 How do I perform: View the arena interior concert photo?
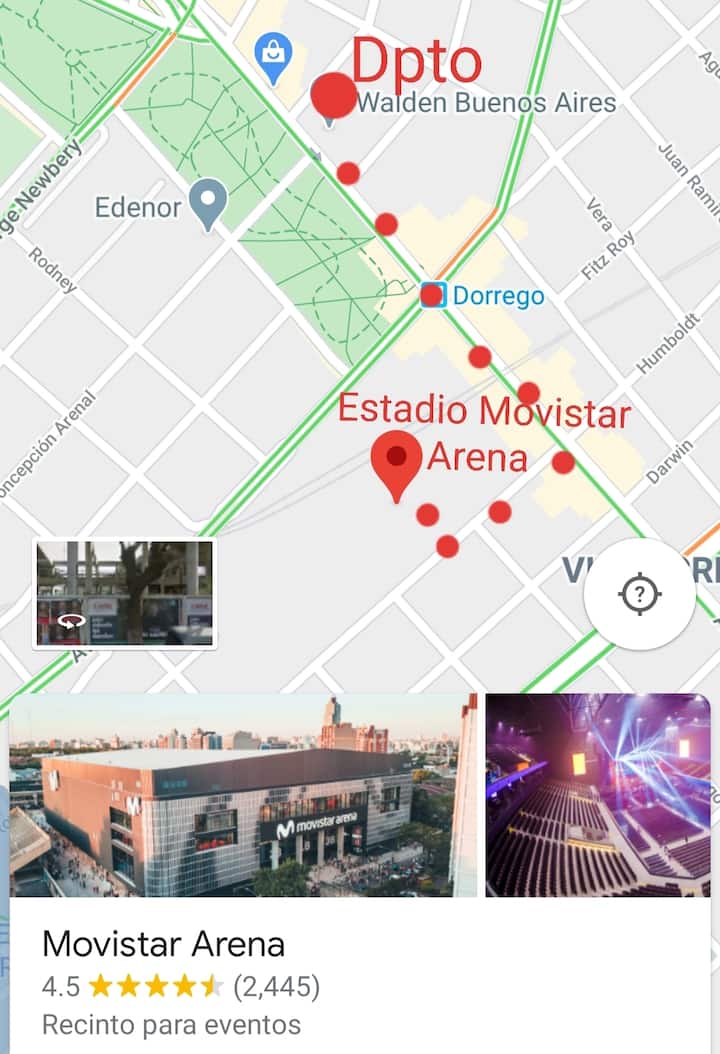pos(597,795)
